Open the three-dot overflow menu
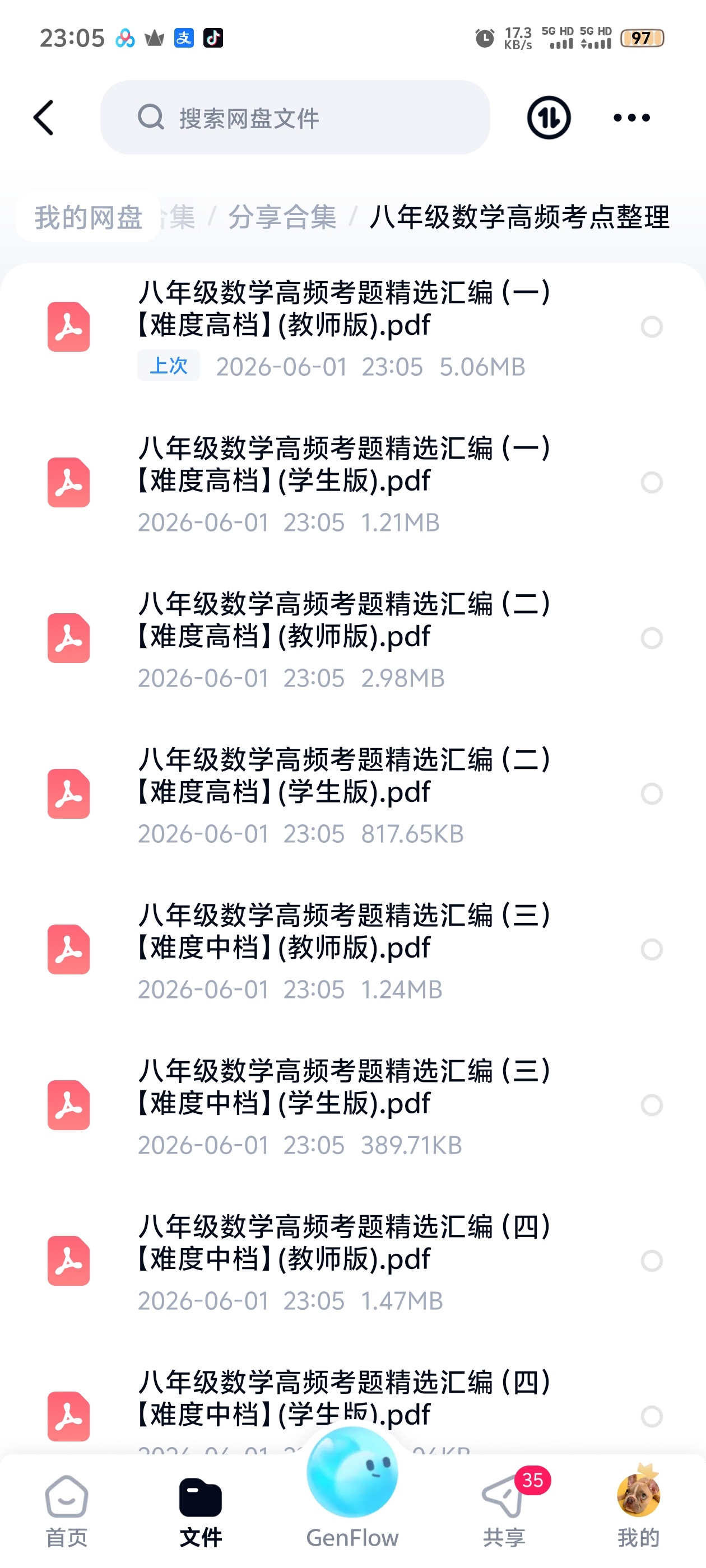 tap(631, 118)
